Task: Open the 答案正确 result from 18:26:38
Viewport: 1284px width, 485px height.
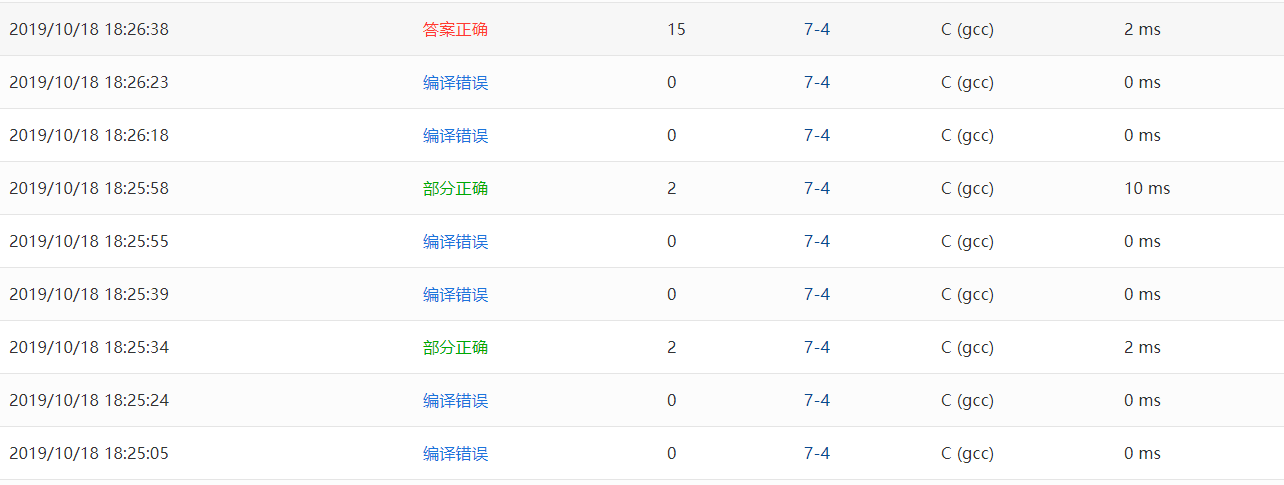Action: (x=455, y=29)
